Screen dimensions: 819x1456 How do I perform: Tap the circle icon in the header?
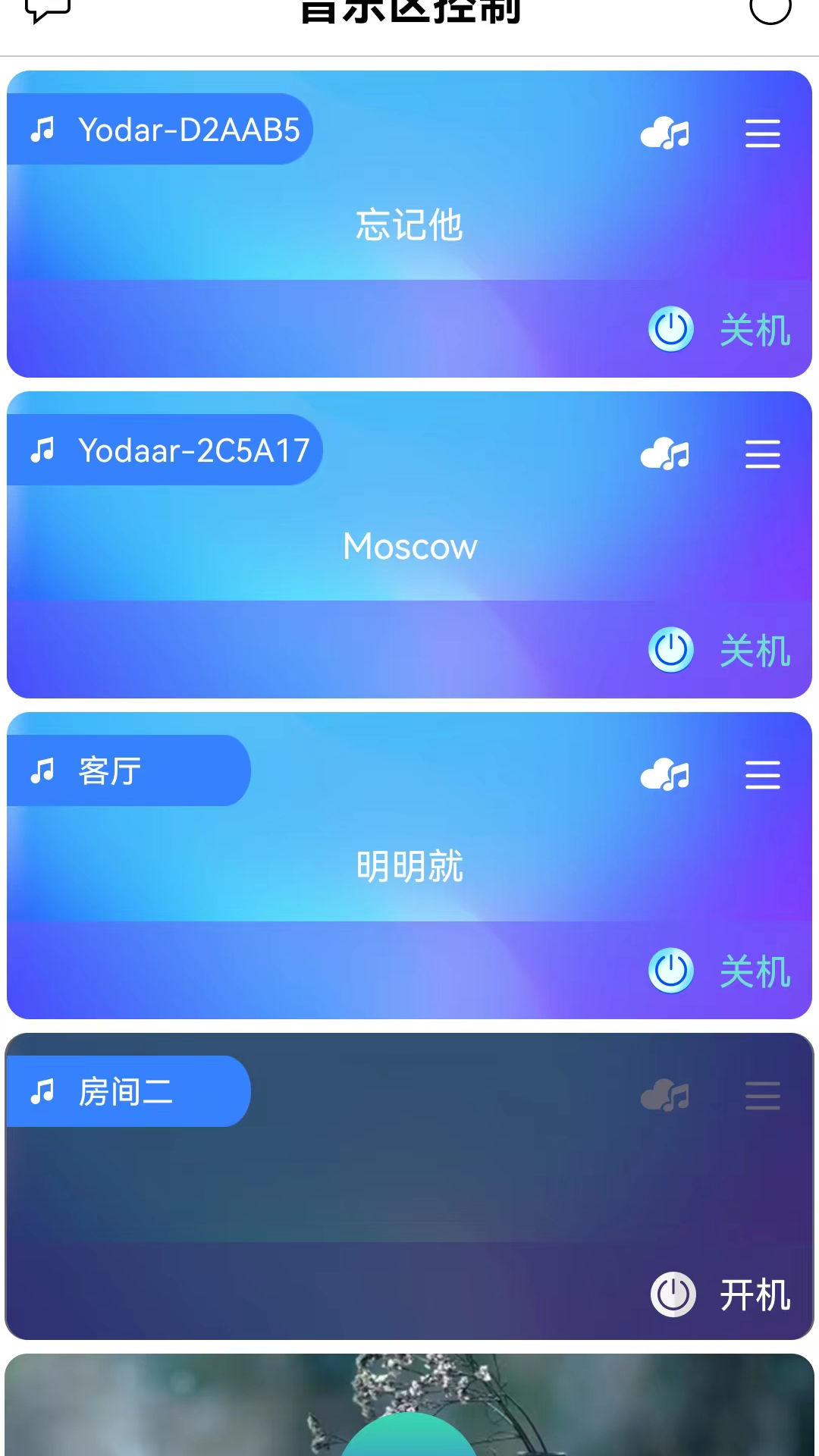[770, 9]
